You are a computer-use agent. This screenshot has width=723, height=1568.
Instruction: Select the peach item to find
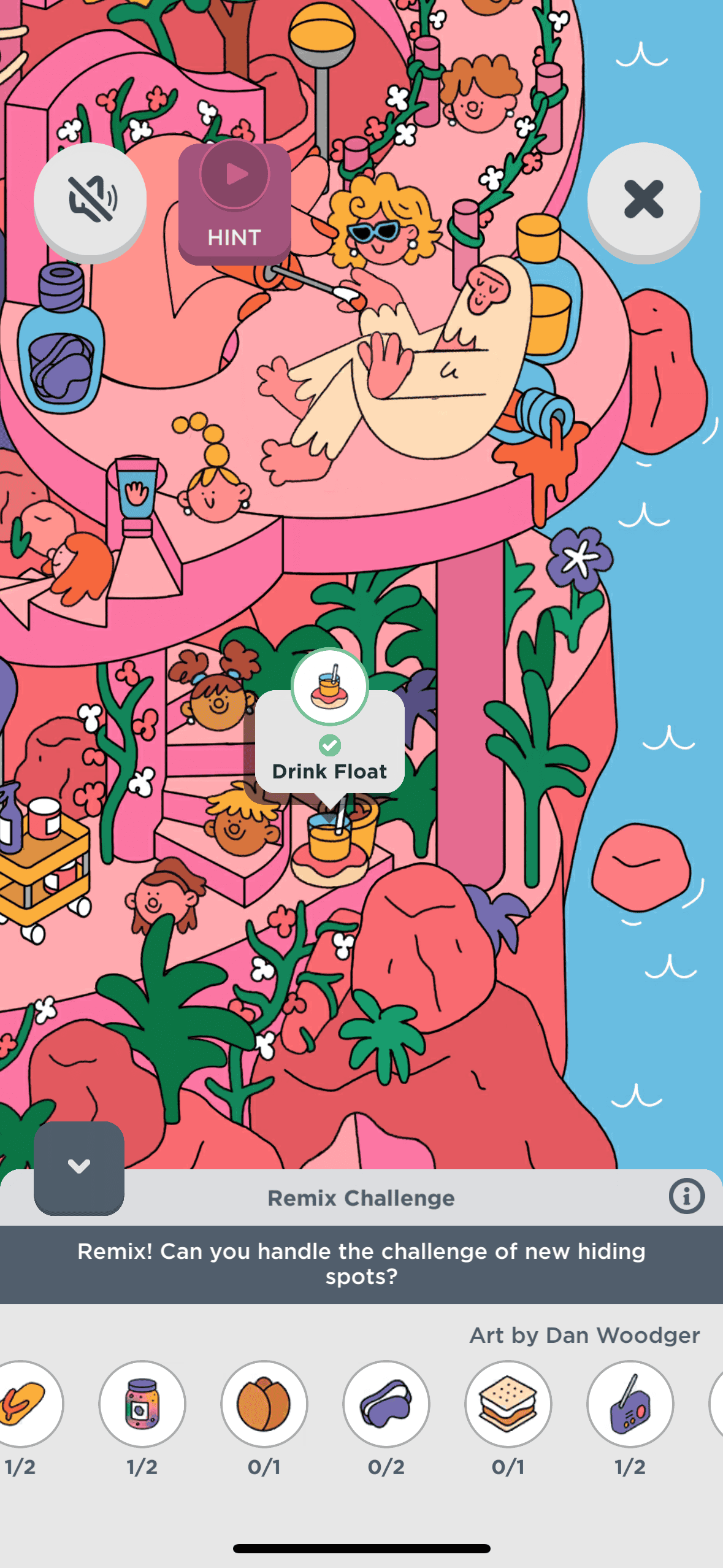click(x=264, y=1403)
